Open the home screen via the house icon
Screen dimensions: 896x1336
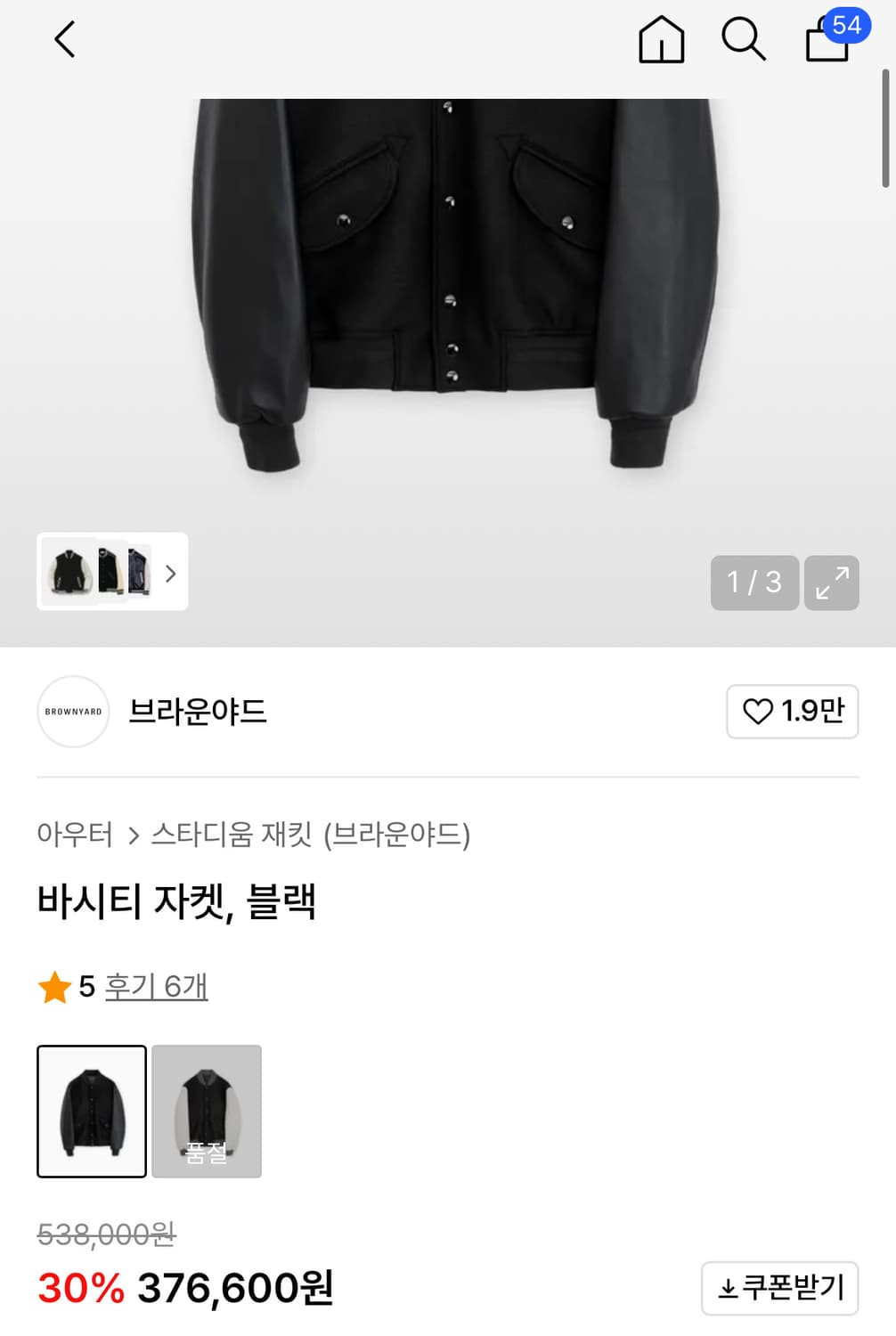[x=661, y=40]
